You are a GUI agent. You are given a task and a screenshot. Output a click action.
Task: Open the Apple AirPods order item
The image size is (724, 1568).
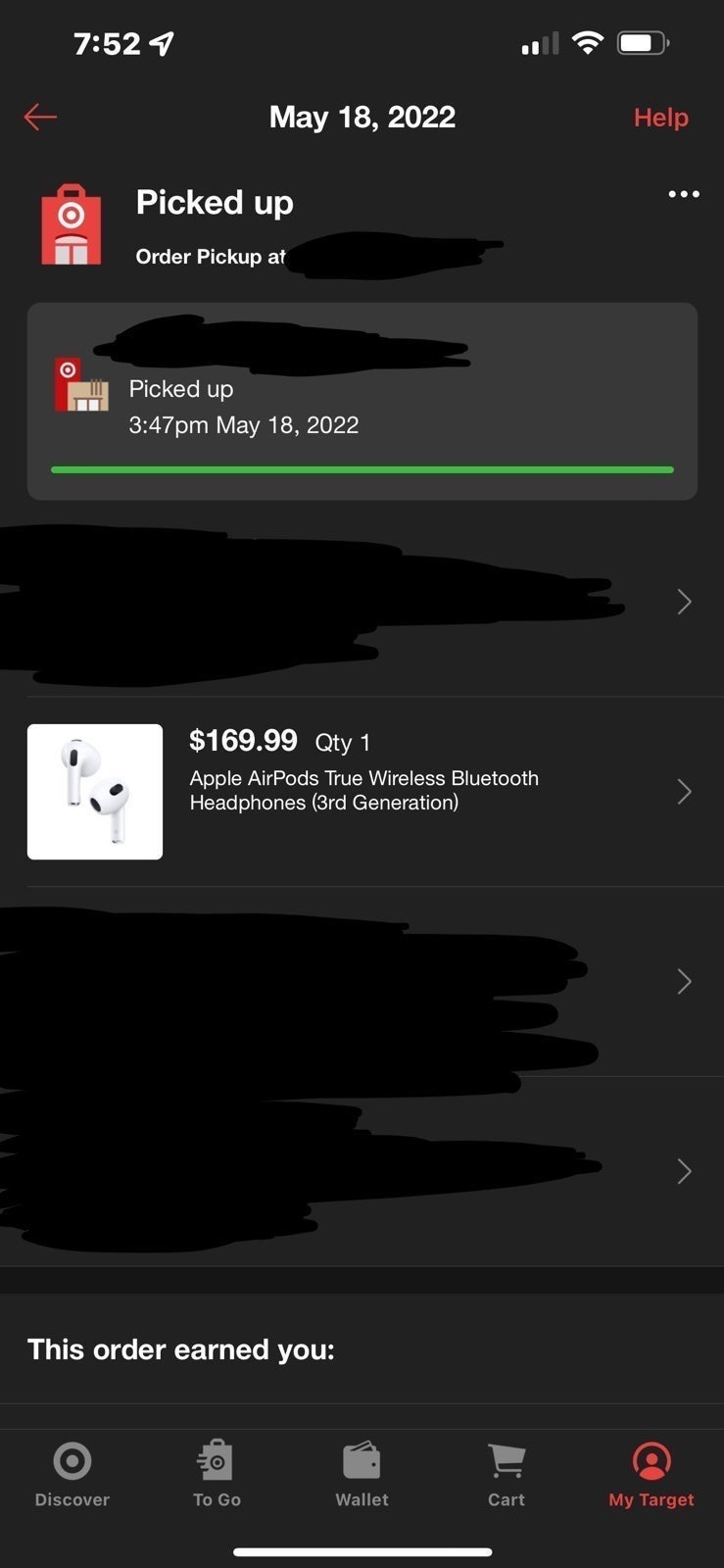(x=362, y=792)
